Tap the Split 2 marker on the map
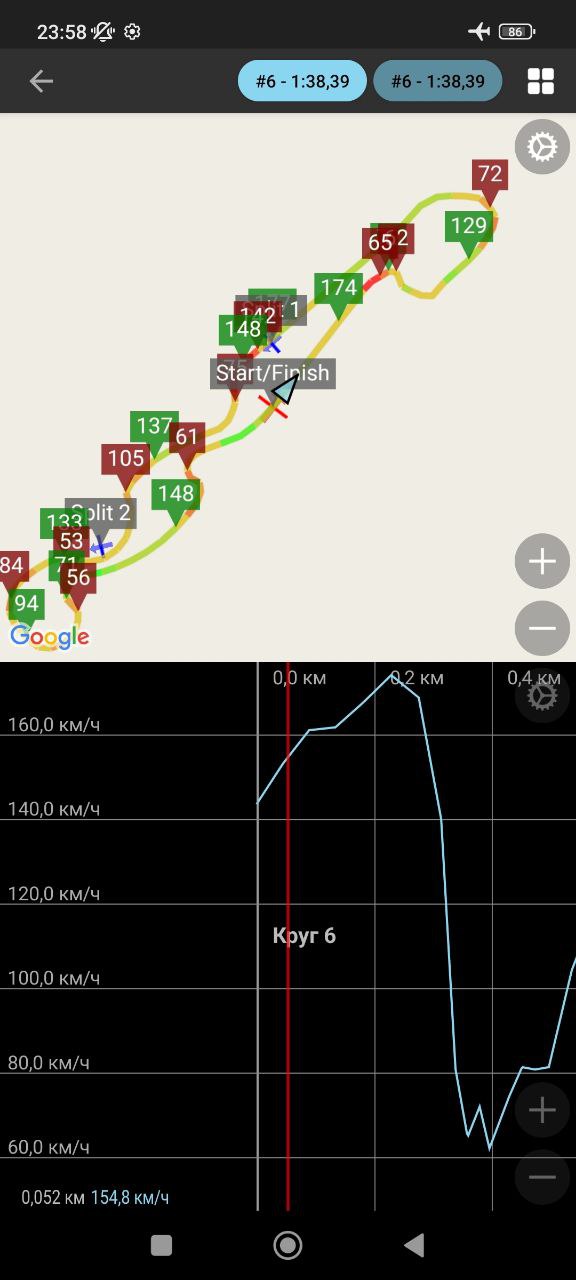This screenshot has width=576, height=1280. (x=100, y=514)
